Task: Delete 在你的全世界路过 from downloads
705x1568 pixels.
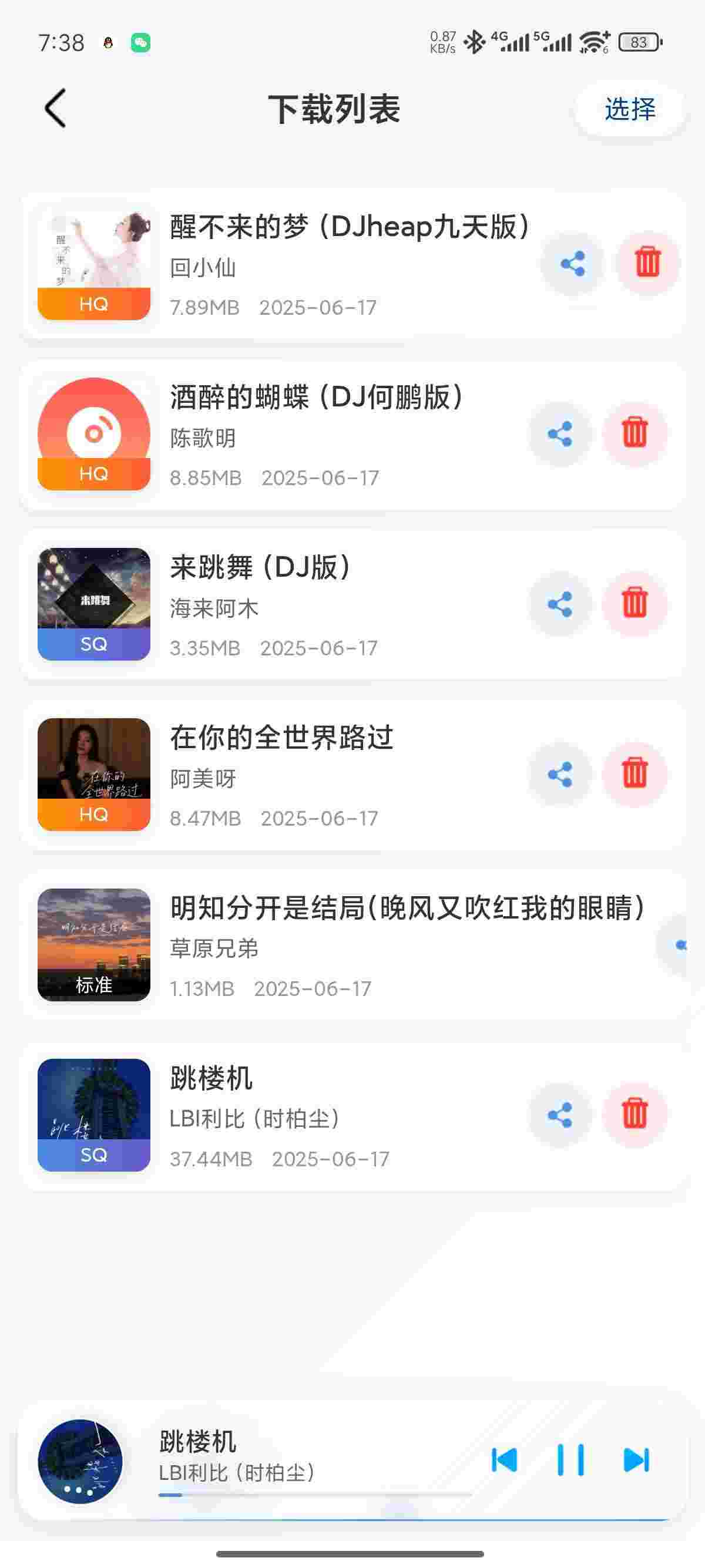Action: (x=634, y=773)
